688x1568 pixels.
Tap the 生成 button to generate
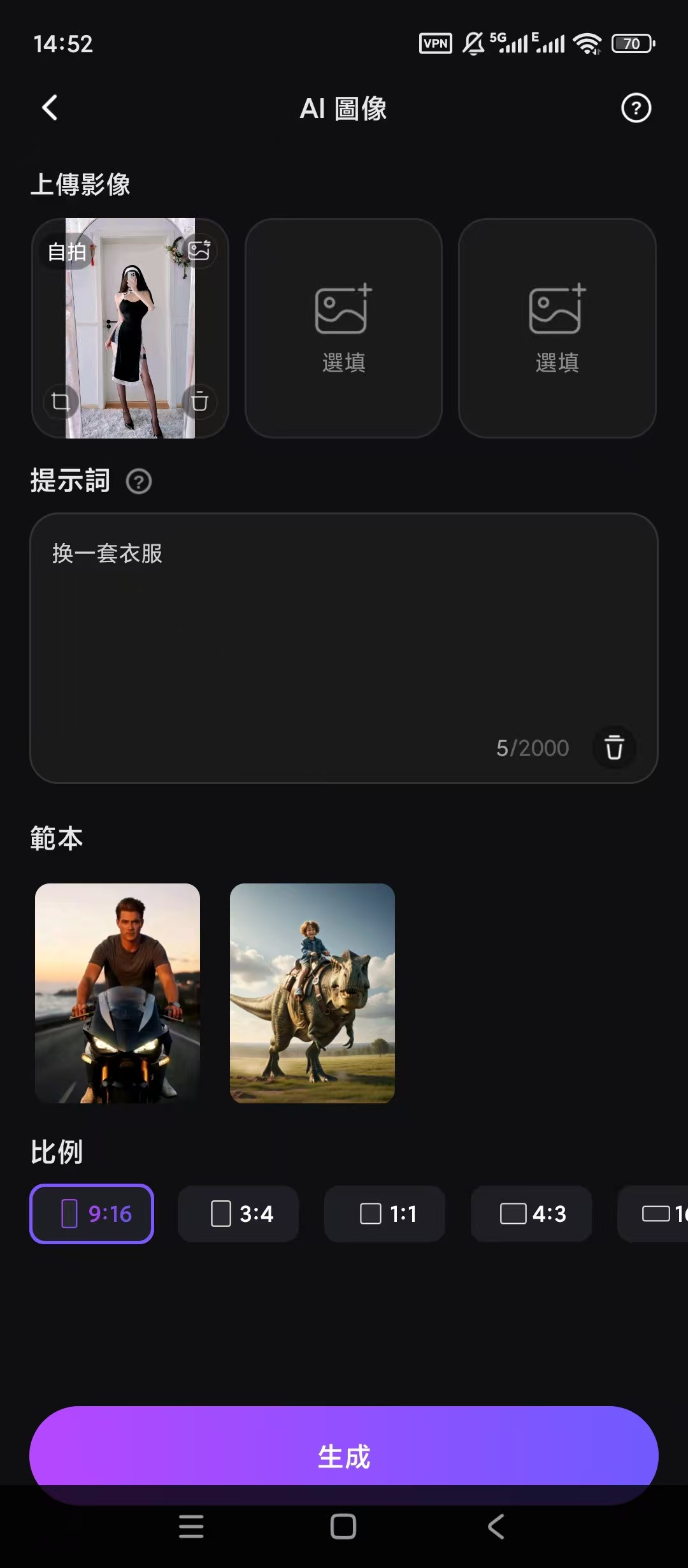click(343, 1456)
